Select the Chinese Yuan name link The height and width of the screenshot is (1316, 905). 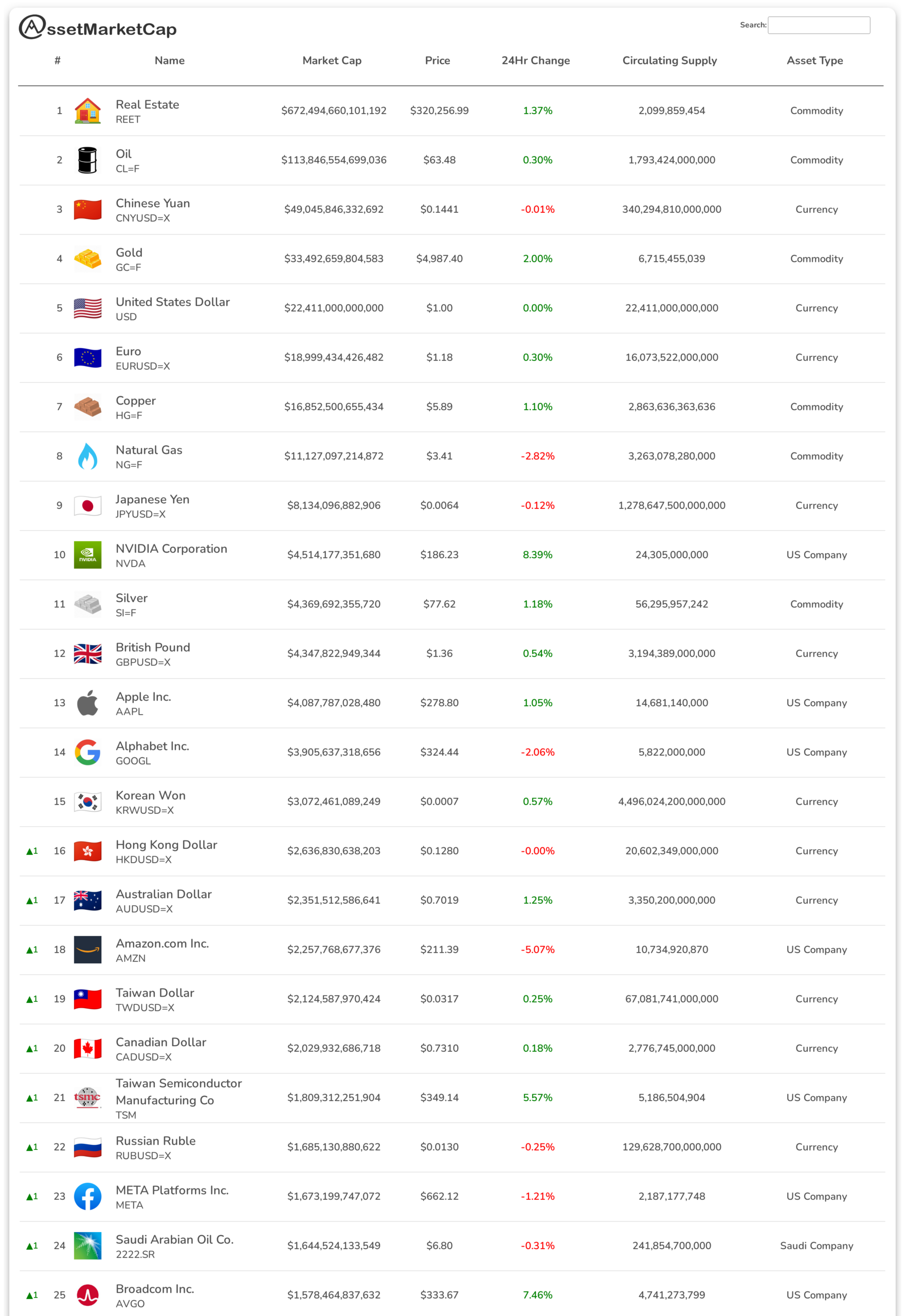(152, 203)
